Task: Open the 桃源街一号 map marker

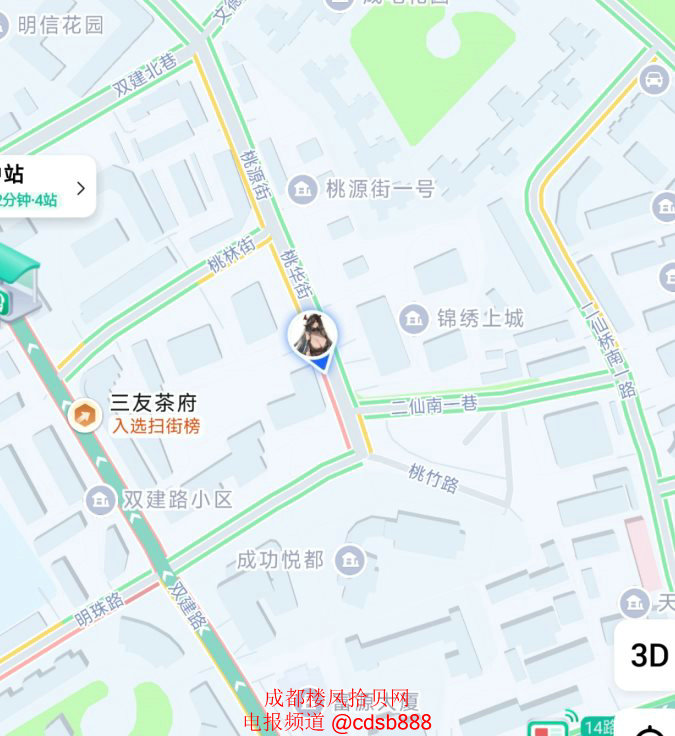Action: [302, 189]
